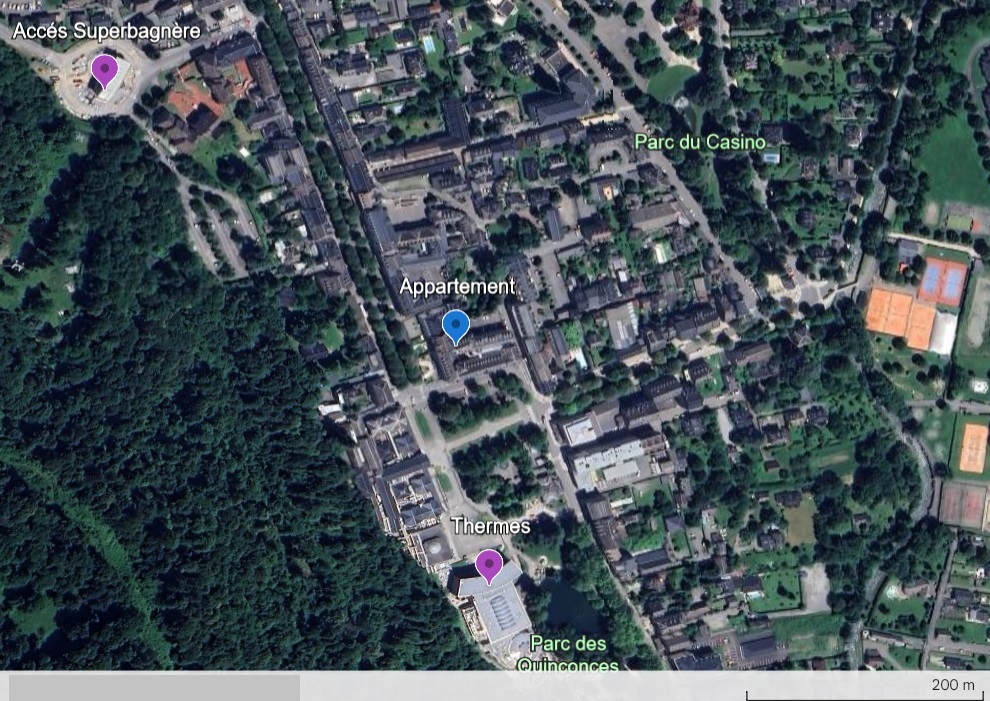
Task: Select the blue Appartement marker
Action: [456, 325]
